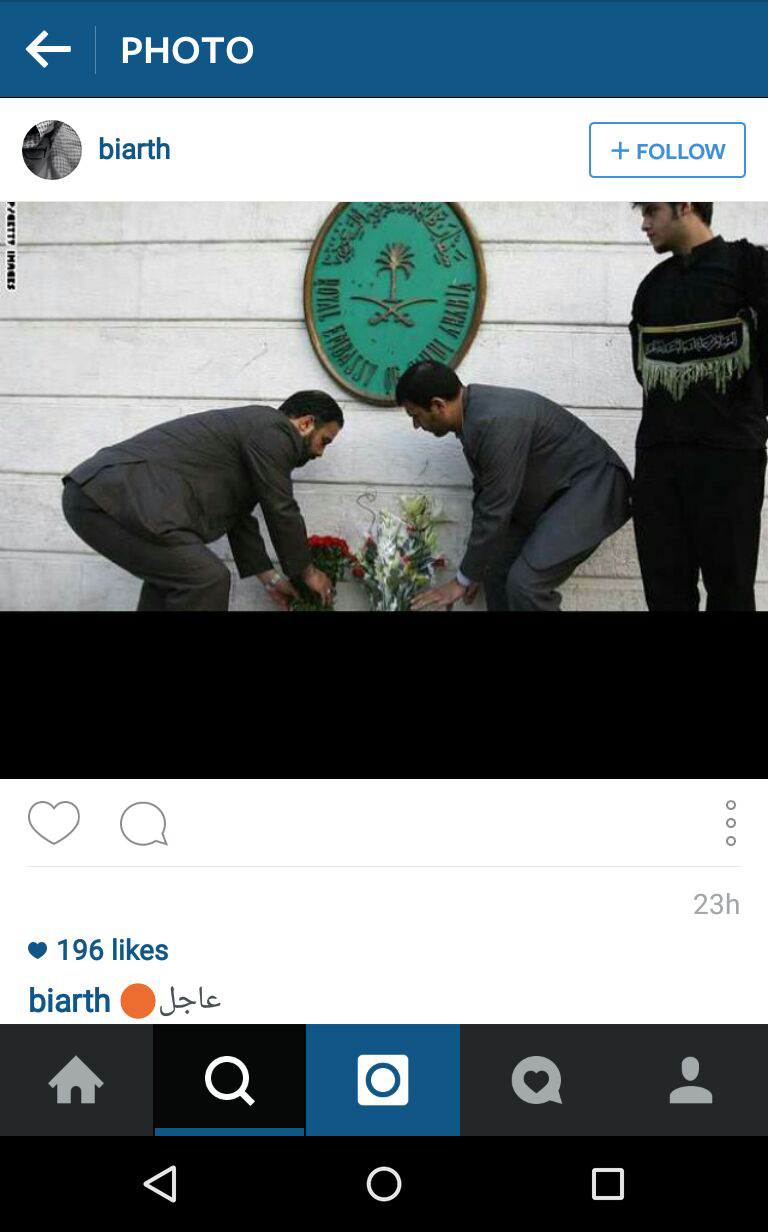
Task: Open the biarth username in the caption
Action: 69,1000
